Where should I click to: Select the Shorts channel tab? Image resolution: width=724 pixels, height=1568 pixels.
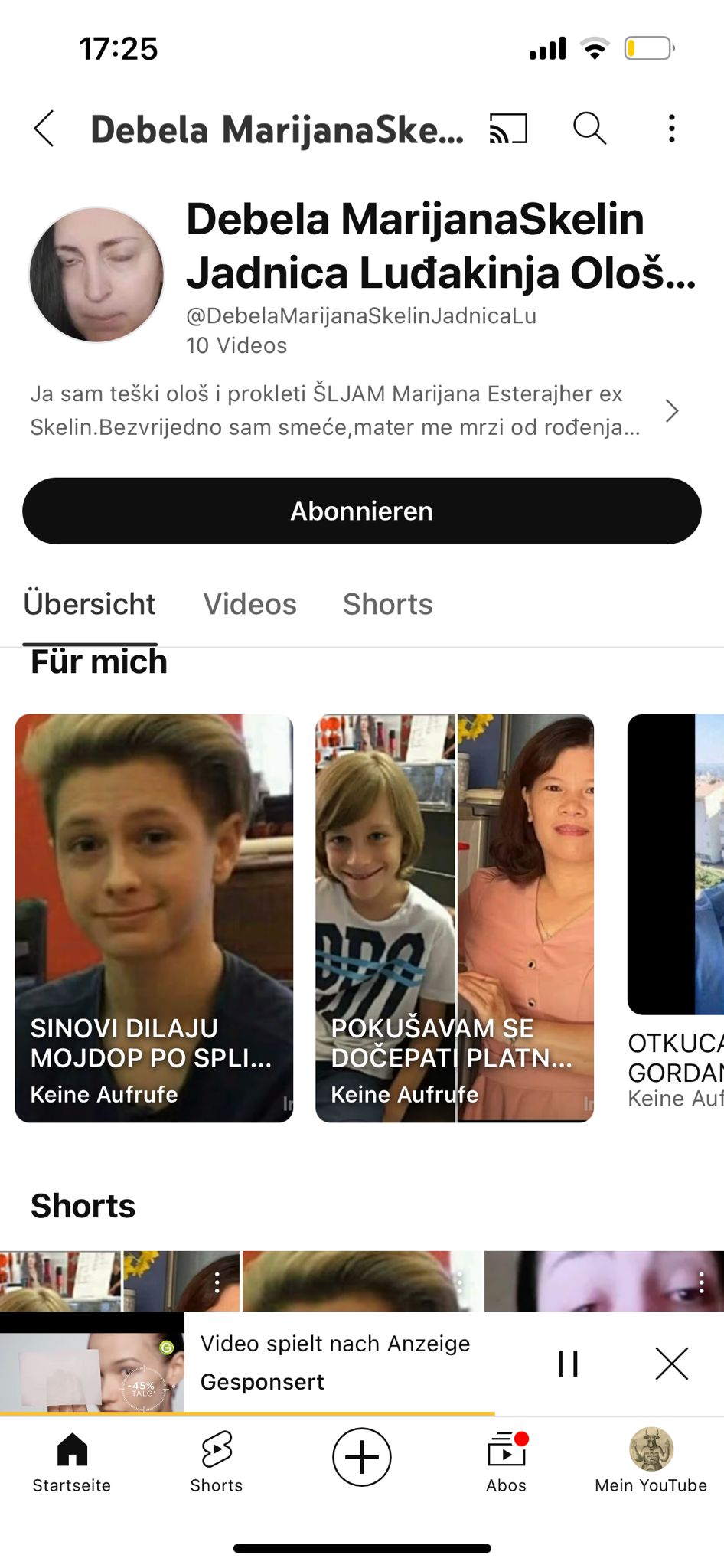click(387, 604)
